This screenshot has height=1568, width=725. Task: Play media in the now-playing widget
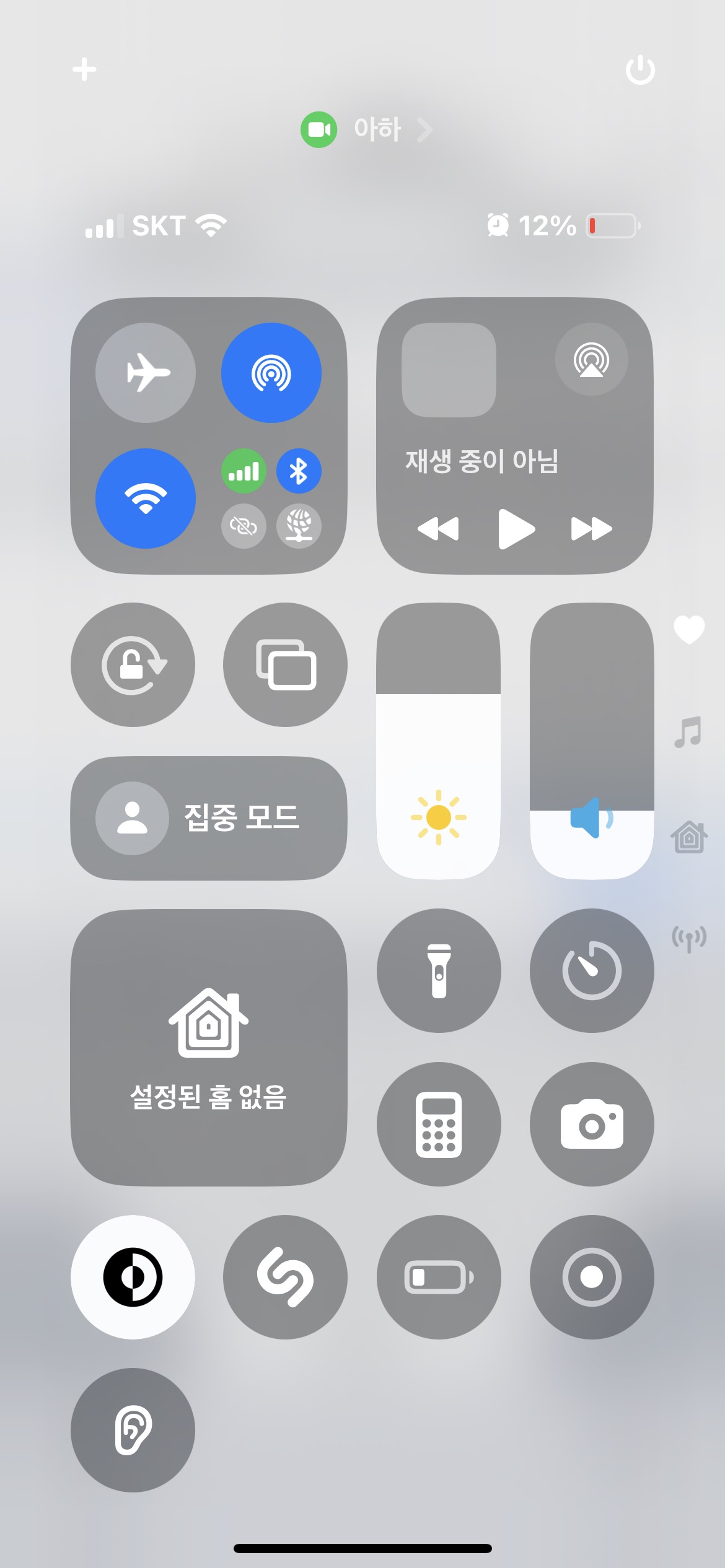(516, 529)
